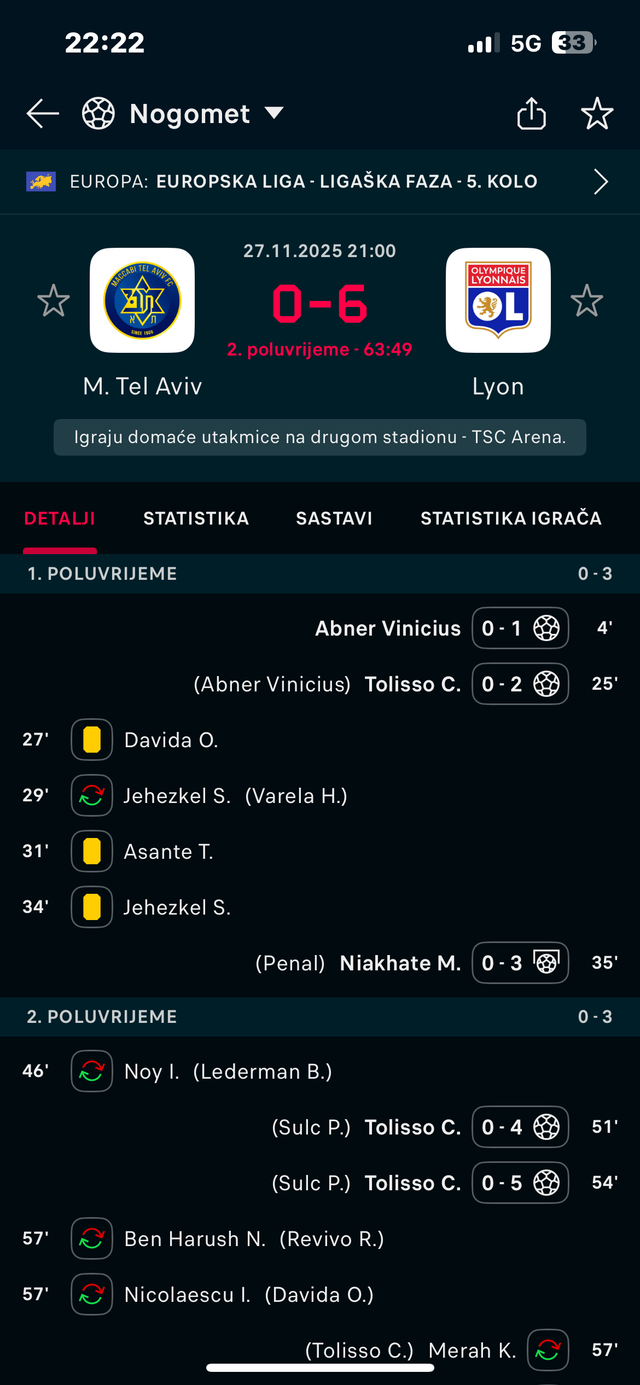The image size is (640, 1385).
Task: Favorite Lyon team star
Action: click(x=587, y=300)
